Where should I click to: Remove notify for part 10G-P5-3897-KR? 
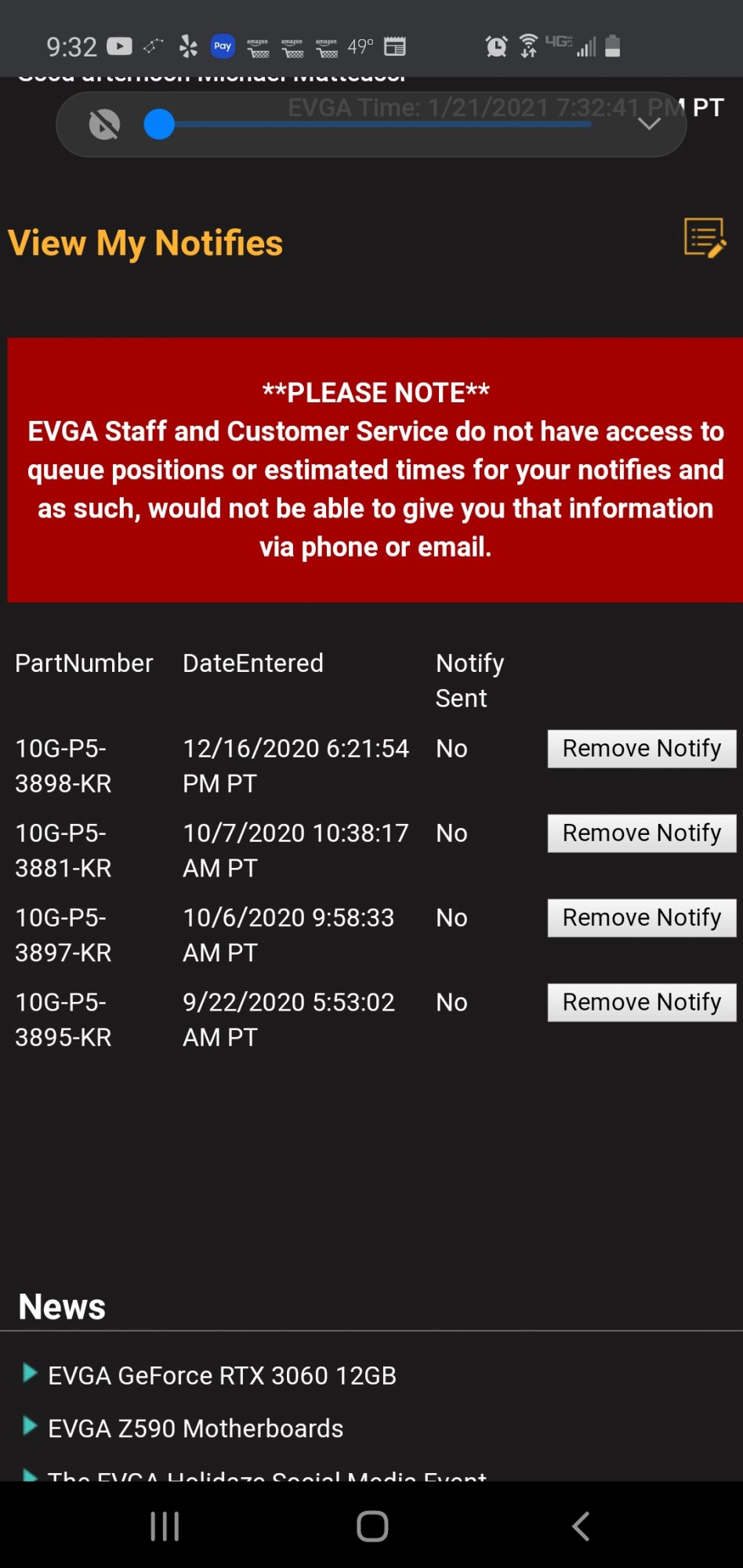[x=641, y=918]
